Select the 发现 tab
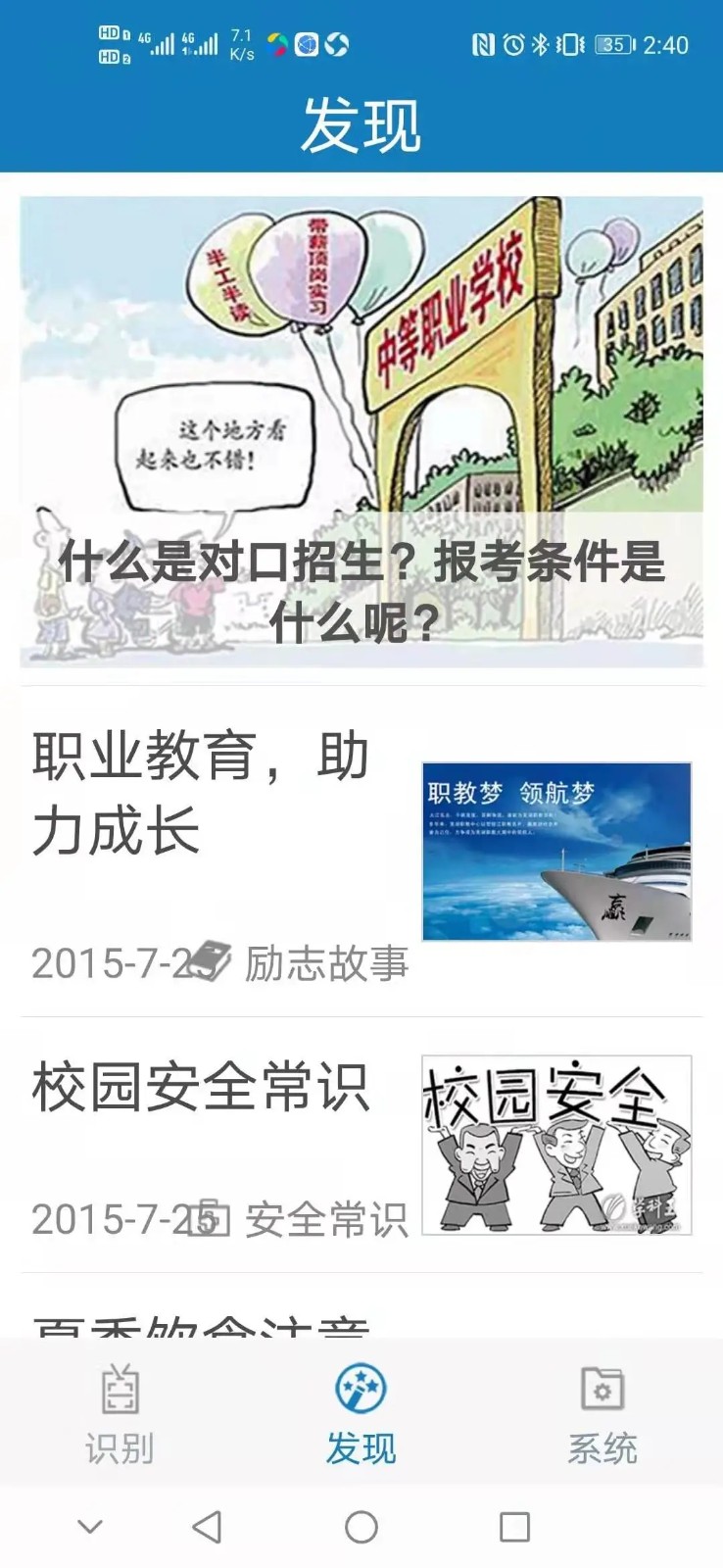The height and width of the screenshot is (1568, 723). point(361,1414)
